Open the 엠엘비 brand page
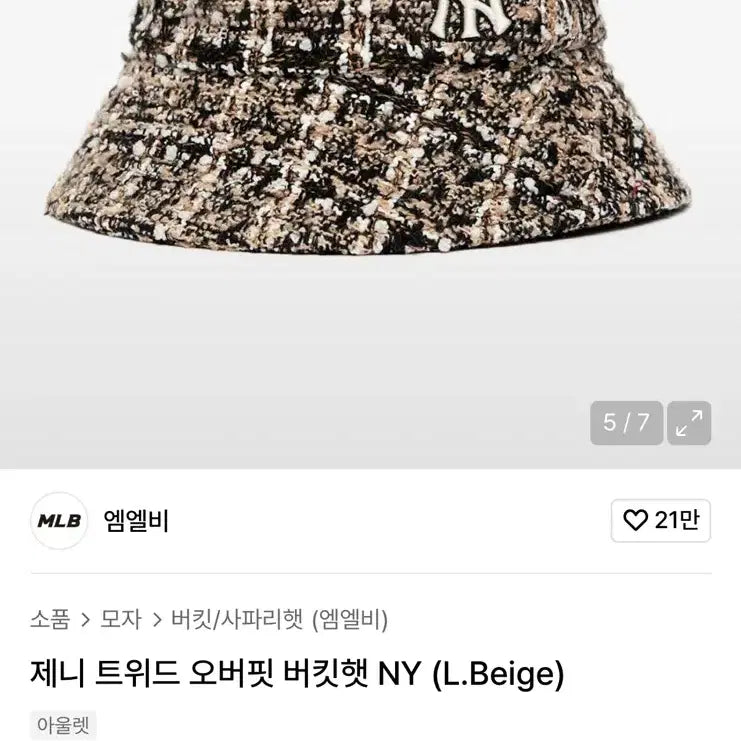The width and height of the screenshot is (741, 741). (x=136, y=521)
